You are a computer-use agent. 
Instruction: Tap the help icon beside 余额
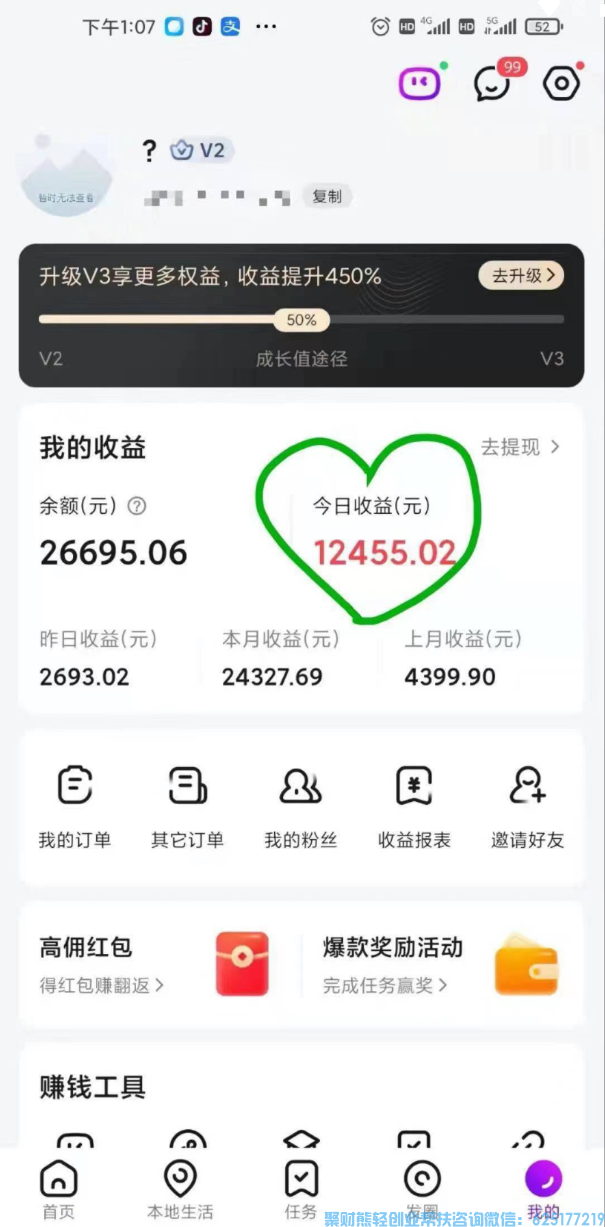click(137, 506)
